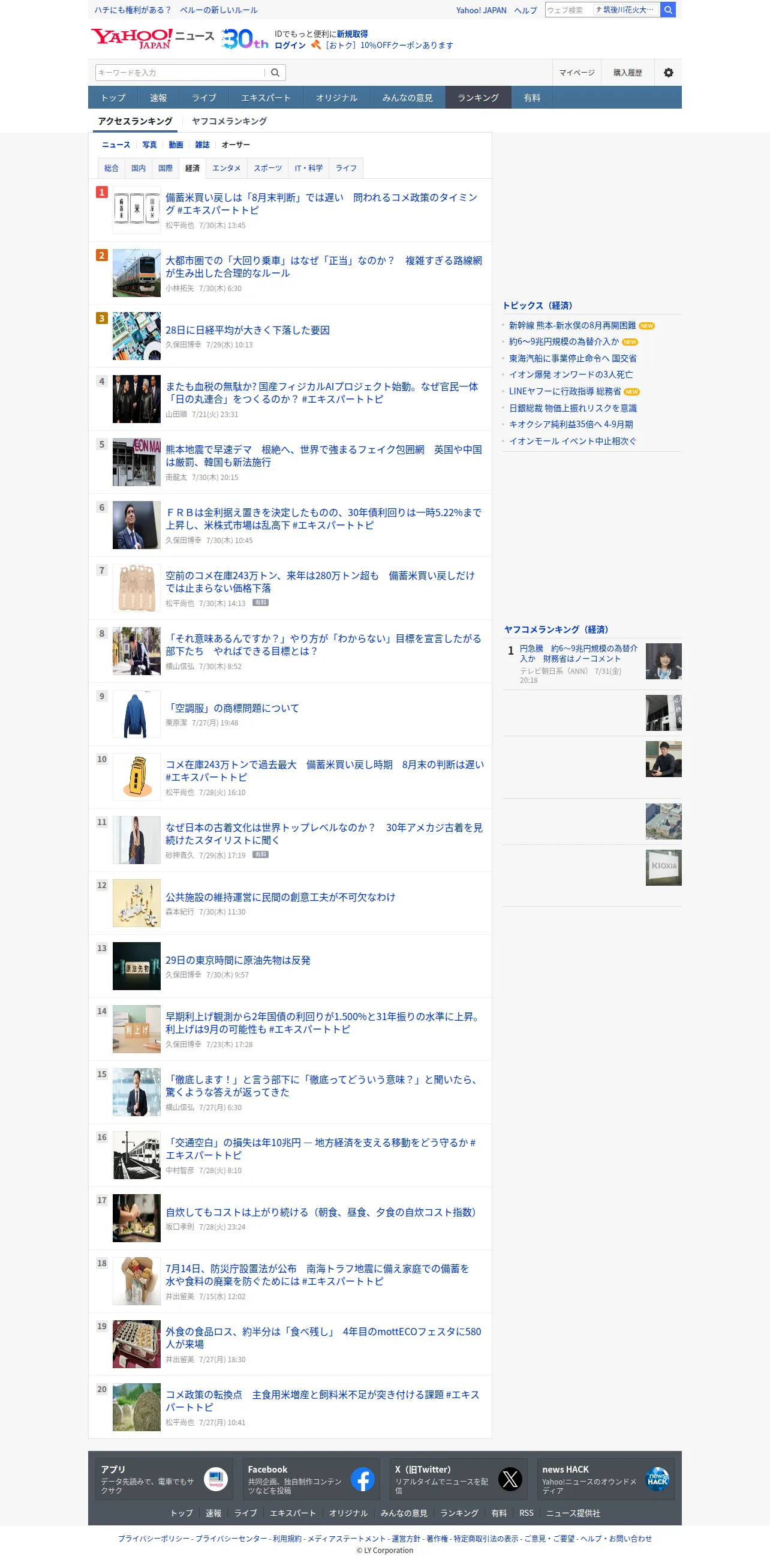Go to the みんなの意見 tab
770x1568 pixels.
coord(408,97)
